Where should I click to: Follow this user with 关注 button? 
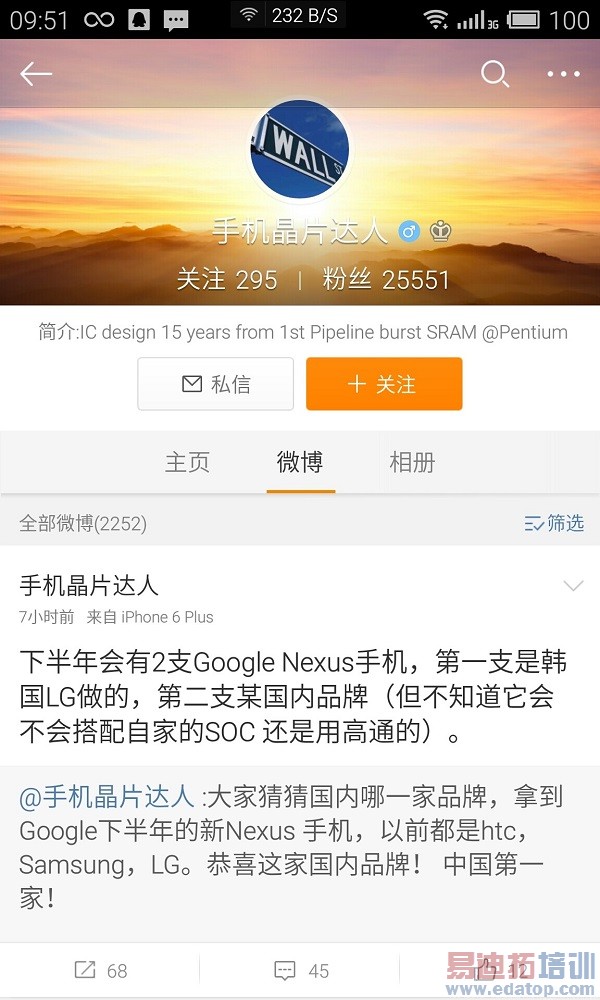pyautogui.click(x=384, y=384)
